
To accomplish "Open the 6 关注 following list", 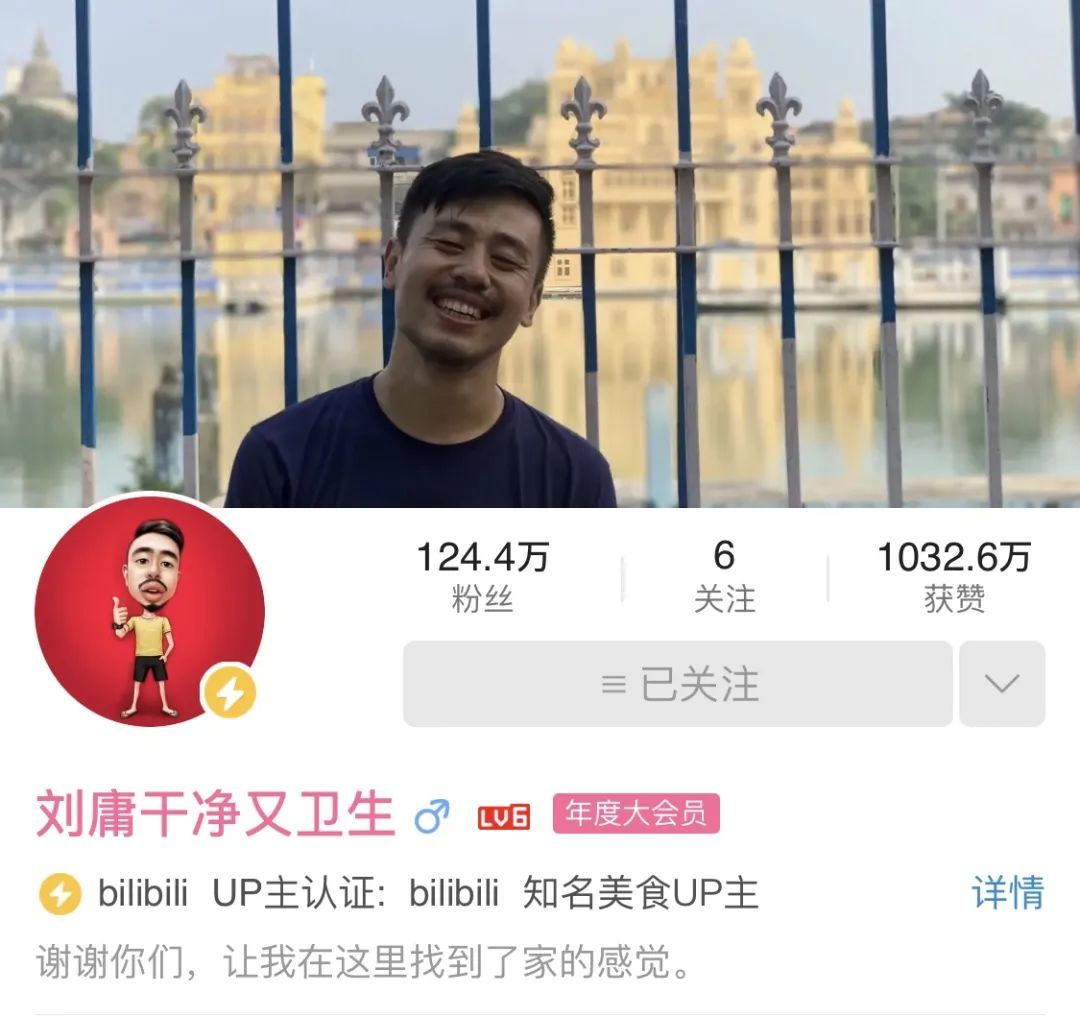I will (x=725, y=577).
